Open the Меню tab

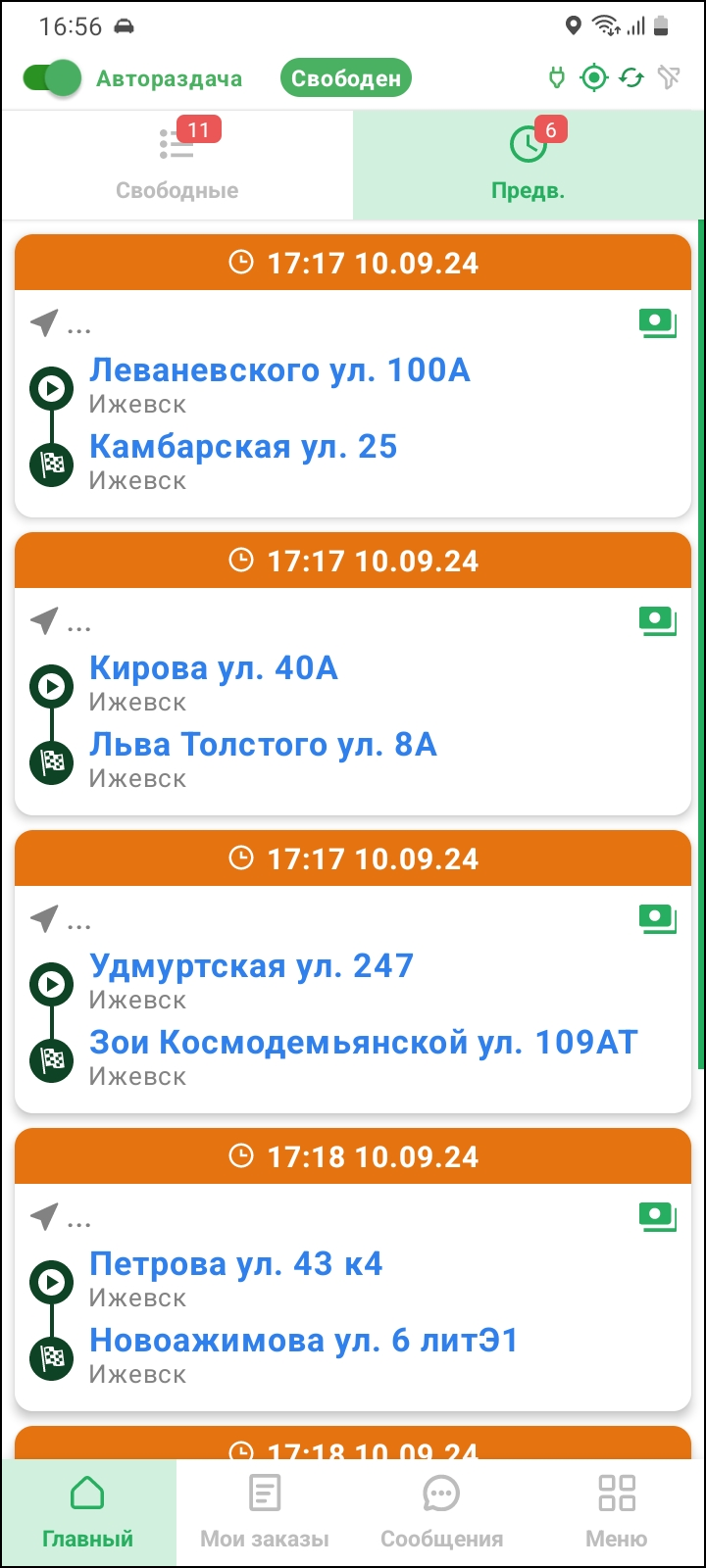[x=617, y=1513]
